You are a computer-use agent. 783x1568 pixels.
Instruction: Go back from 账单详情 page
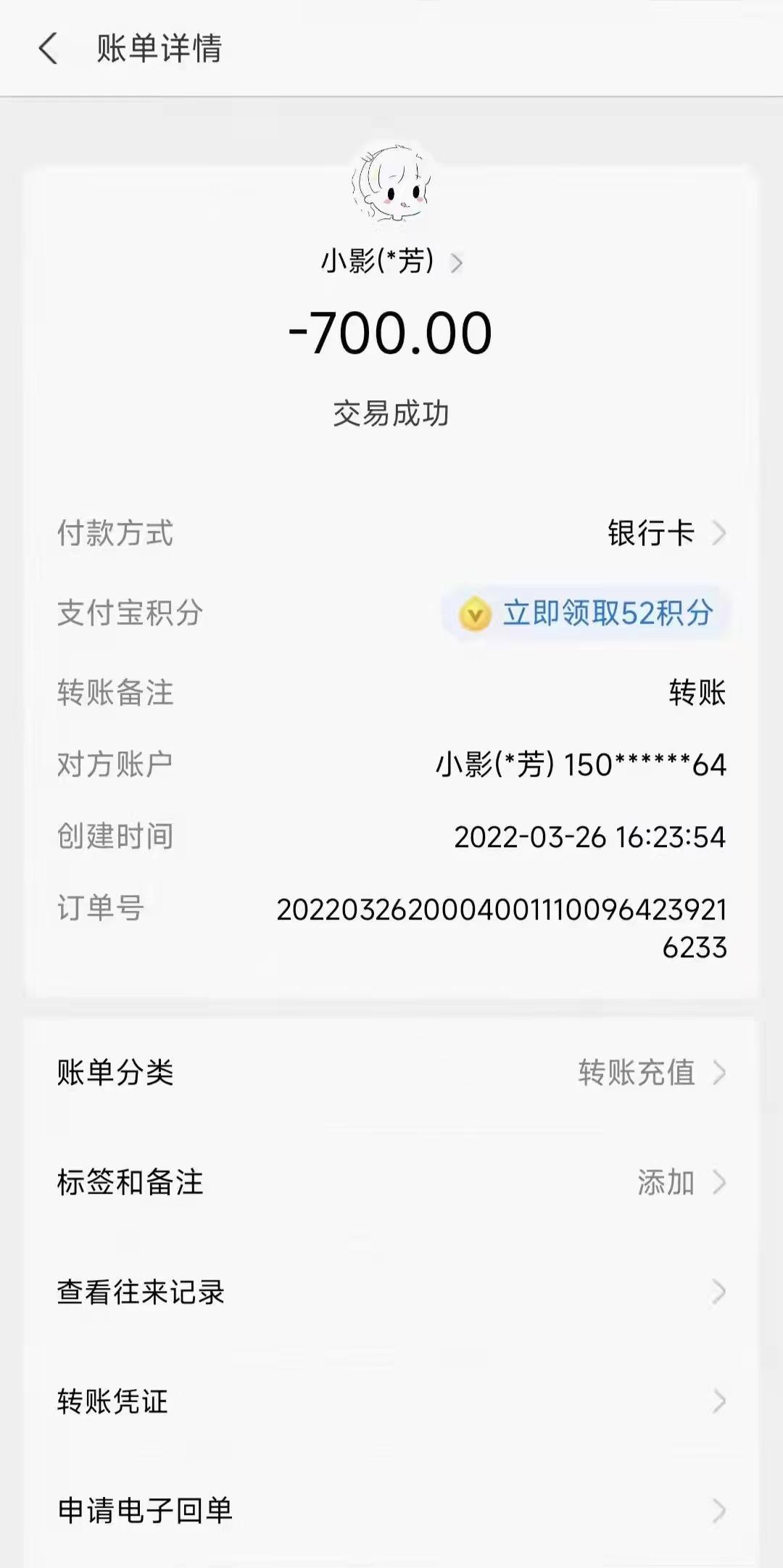pos(48,49)
